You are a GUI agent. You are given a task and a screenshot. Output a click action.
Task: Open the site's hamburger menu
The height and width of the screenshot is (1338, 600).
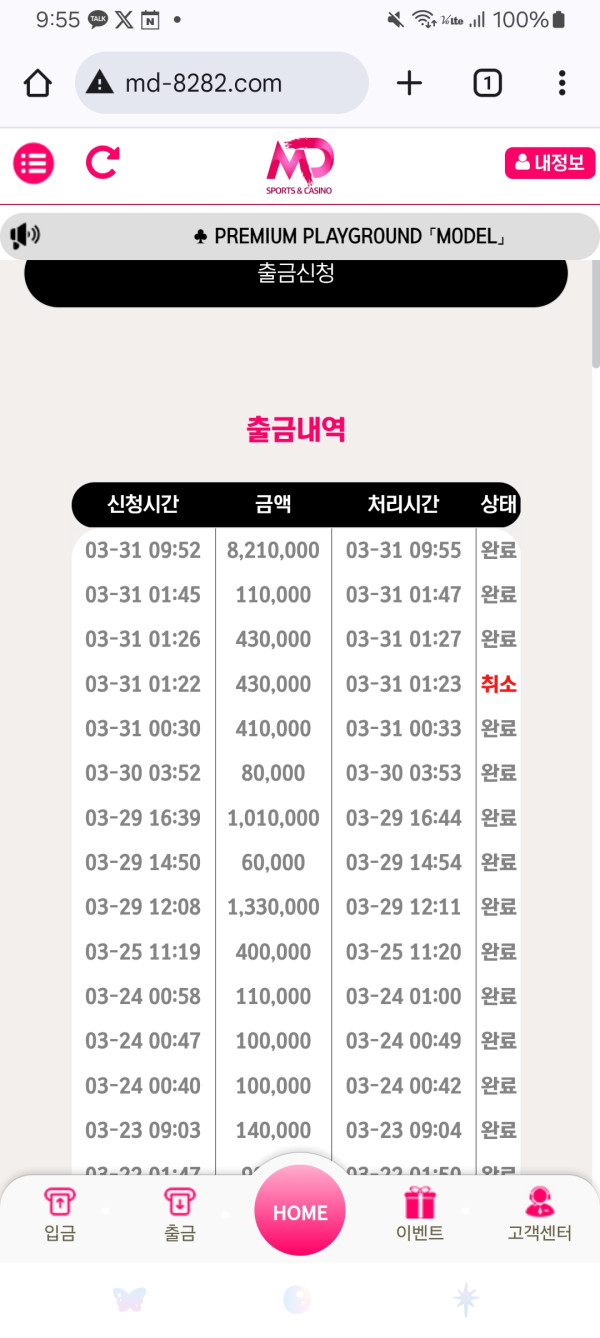click(33, 162)
